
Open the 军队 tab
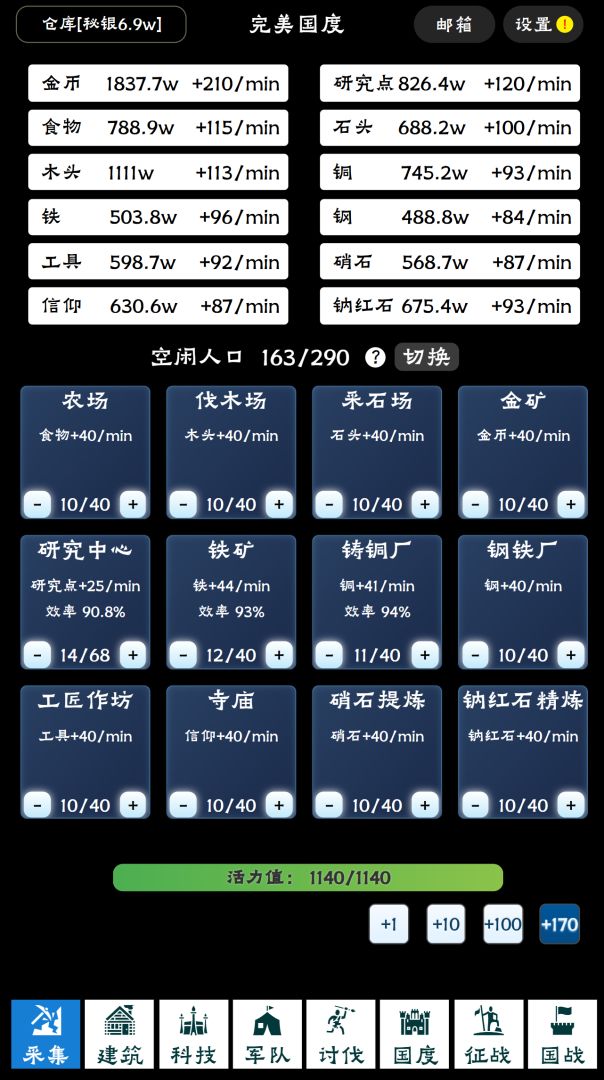[267, 1034]
